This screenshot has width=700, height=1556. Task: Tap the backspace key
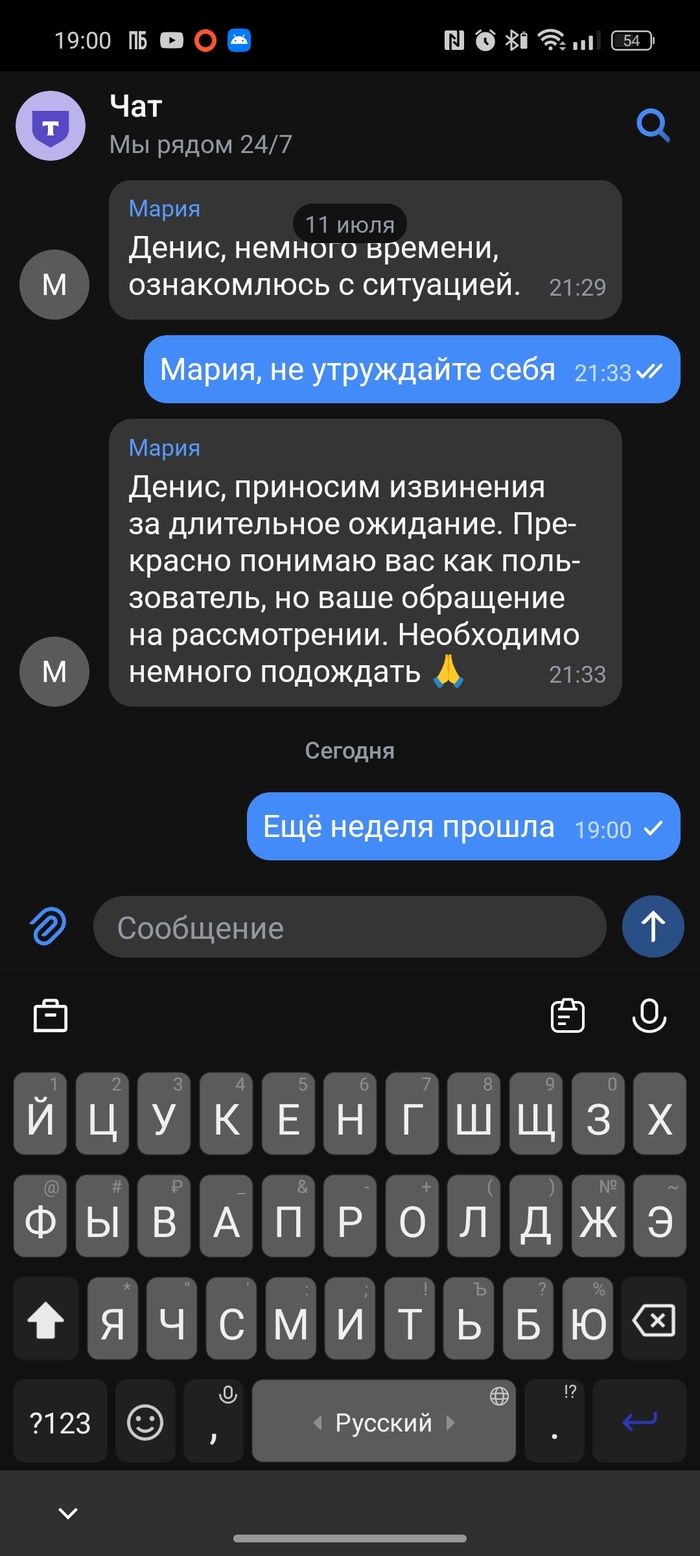654,1323
